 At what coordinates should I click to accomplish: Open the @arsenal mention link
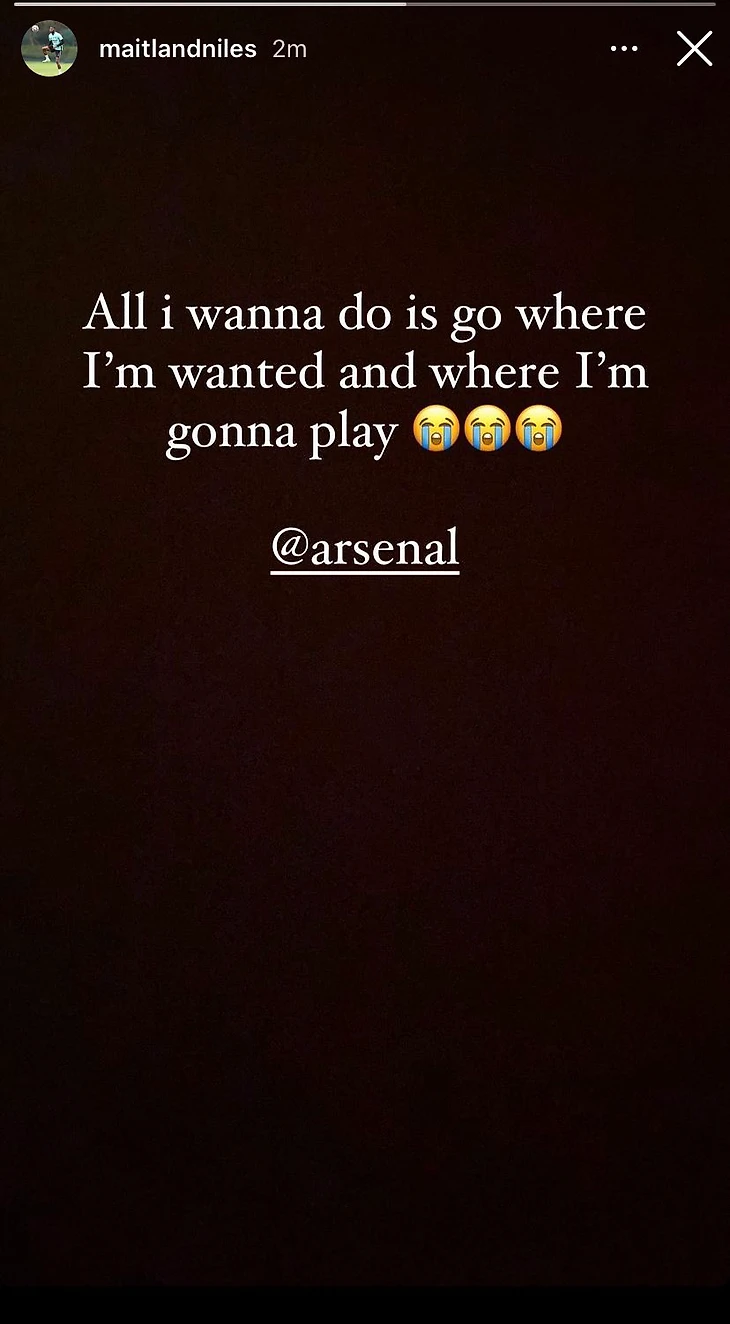[x=365, y=548]
